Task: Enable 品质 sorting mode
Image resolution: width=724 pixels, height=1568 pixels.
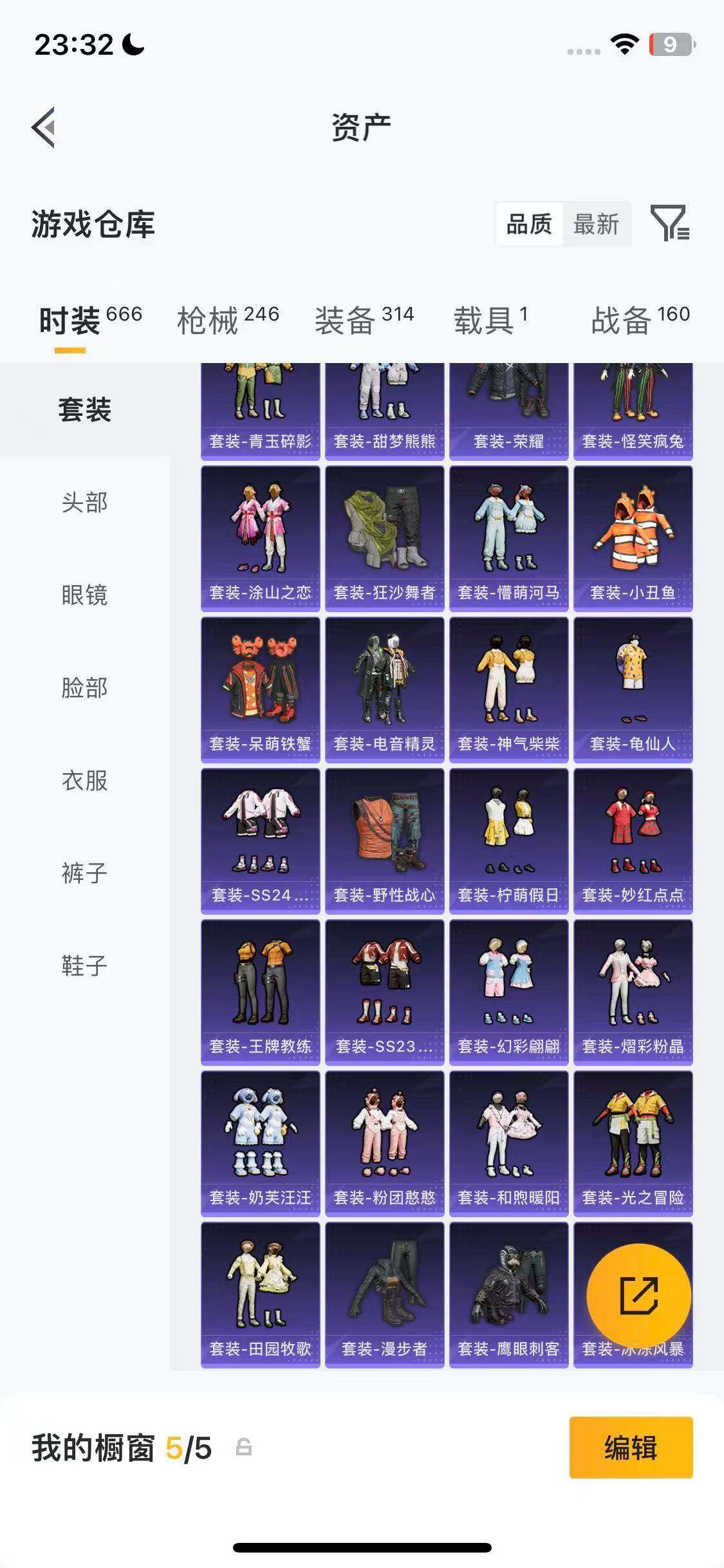Action: (x=528, y=225)
